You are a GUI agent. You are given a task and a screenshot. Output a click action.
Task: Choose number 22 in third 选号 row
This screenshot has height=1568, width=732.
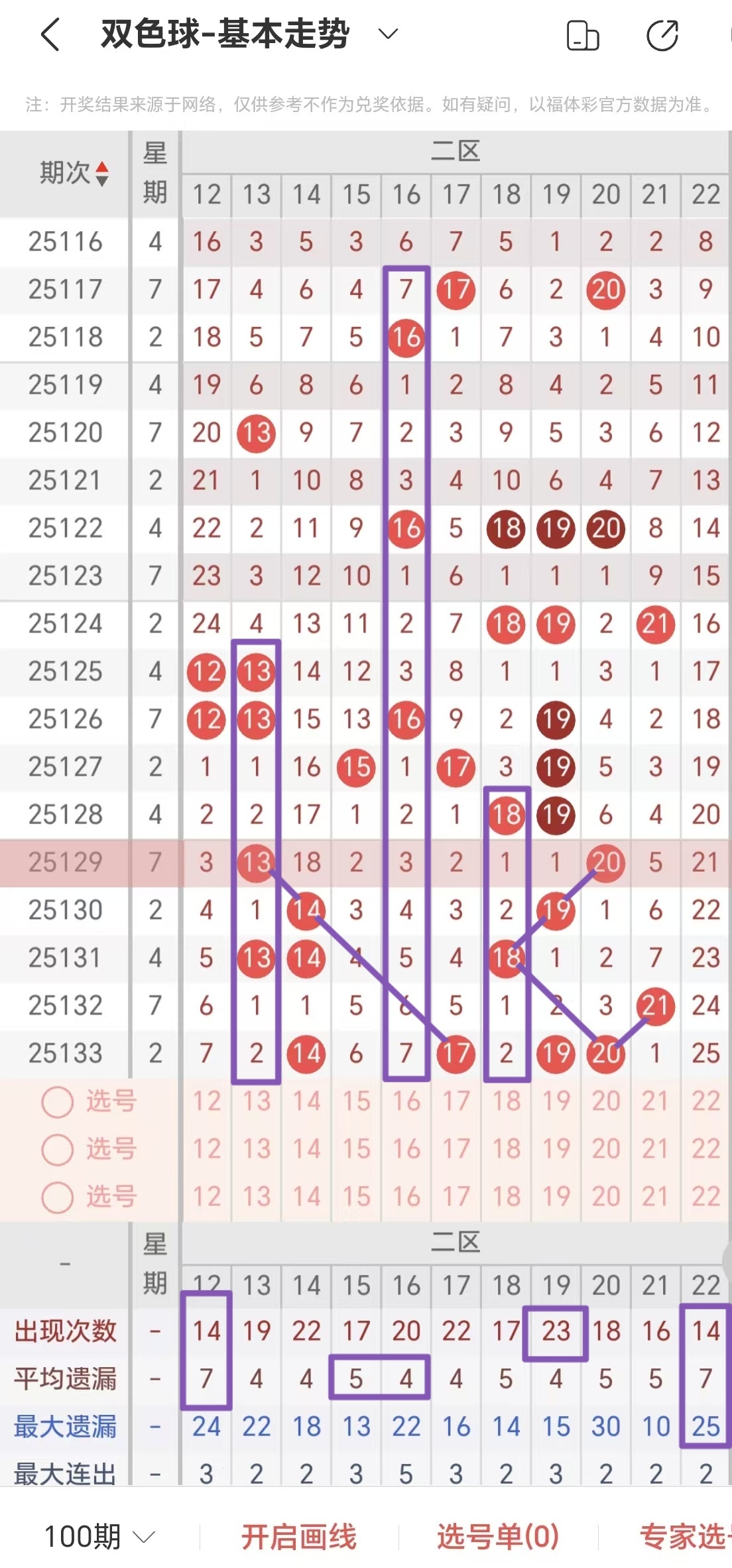coord(705,1197)
